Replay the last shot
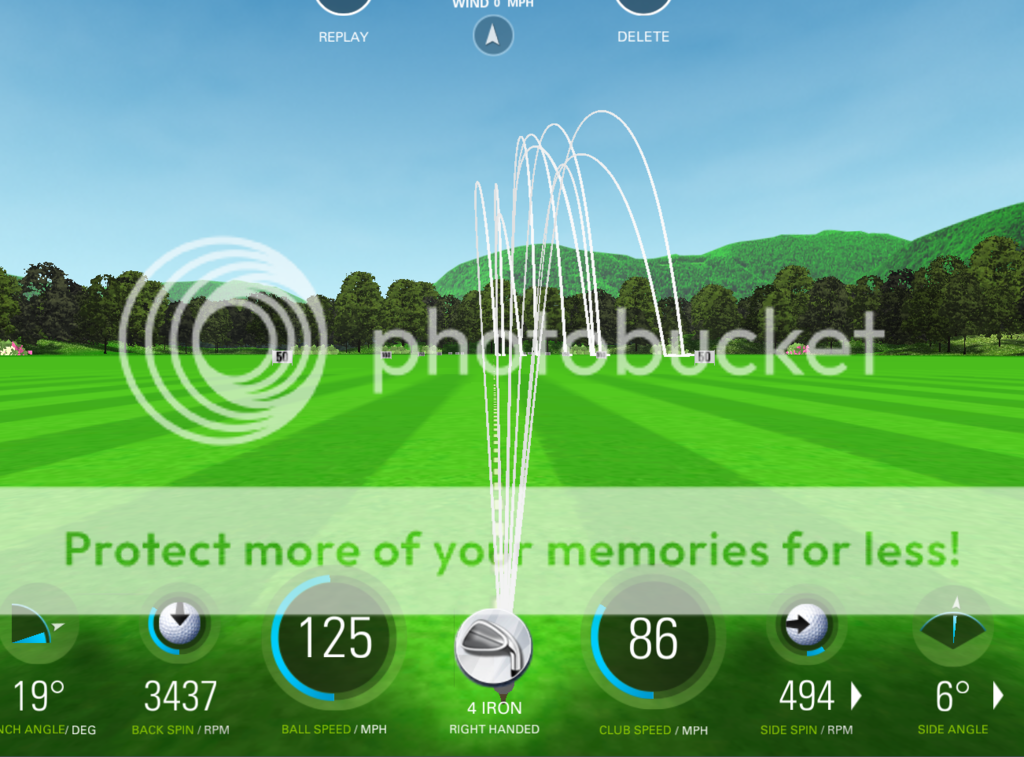This screenshot has width=1024, height=757. [343, 8]
